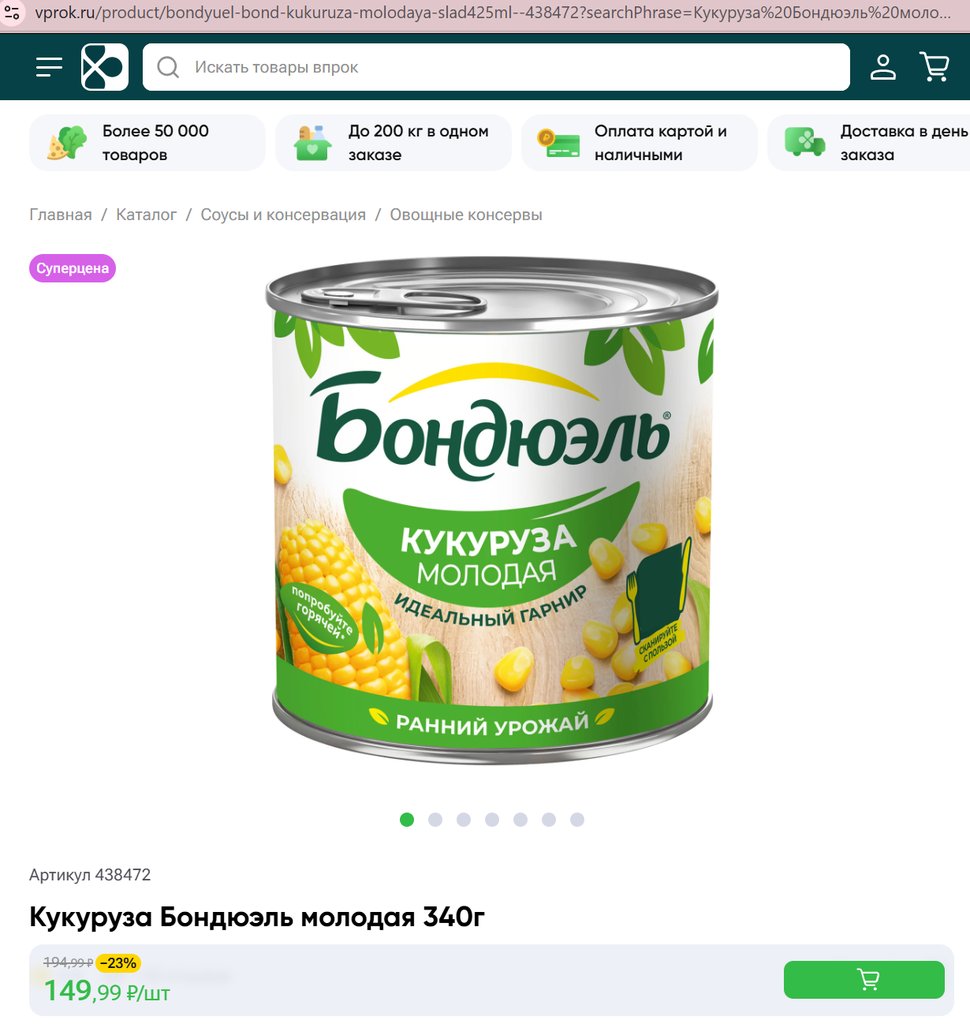Select the second image gallery dot

click(x=435, y=820)
